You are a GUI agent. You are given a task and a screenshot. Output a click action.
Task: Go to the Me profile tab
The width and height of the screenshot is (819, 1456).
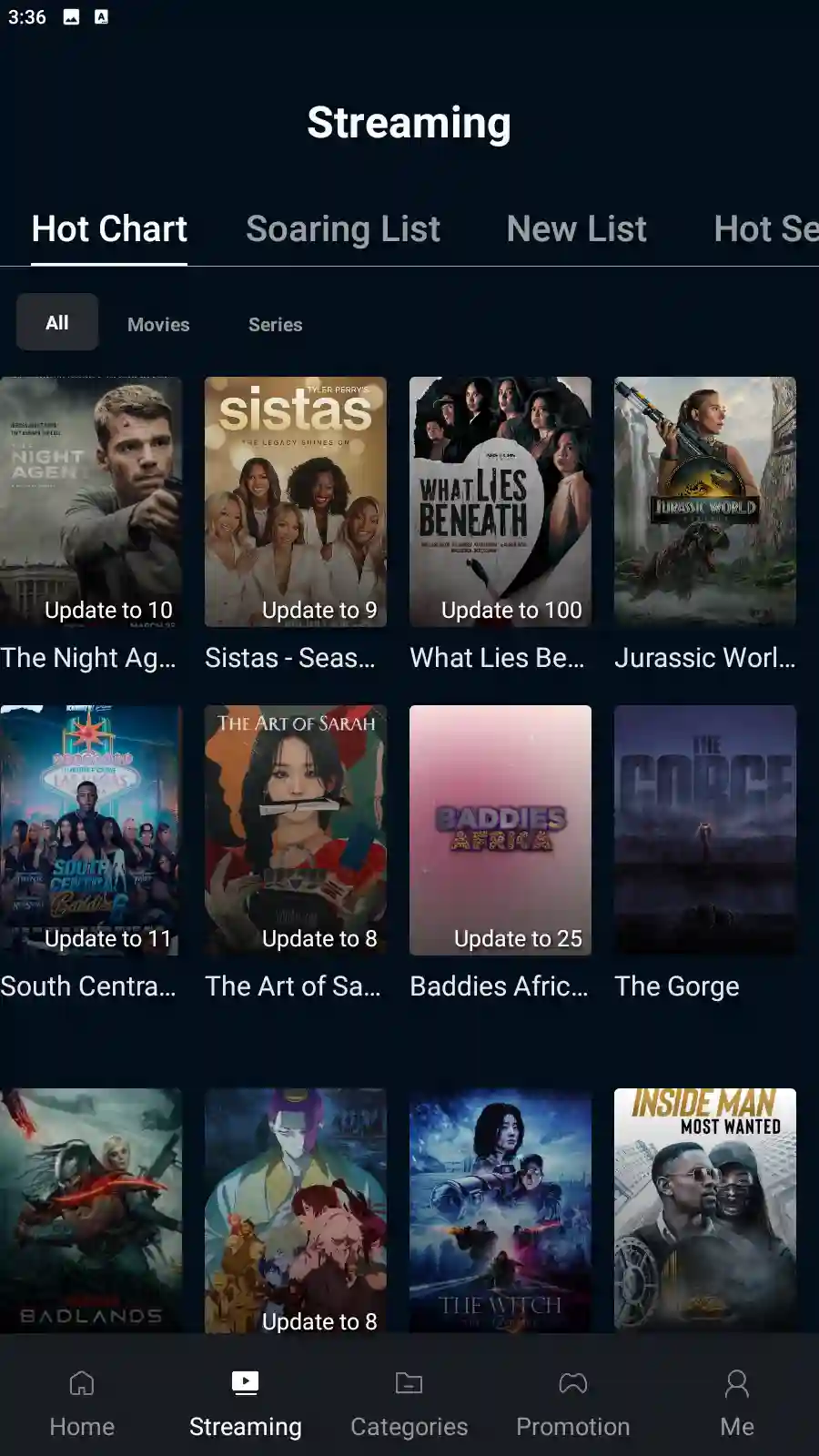click(x=737, y=1403)
